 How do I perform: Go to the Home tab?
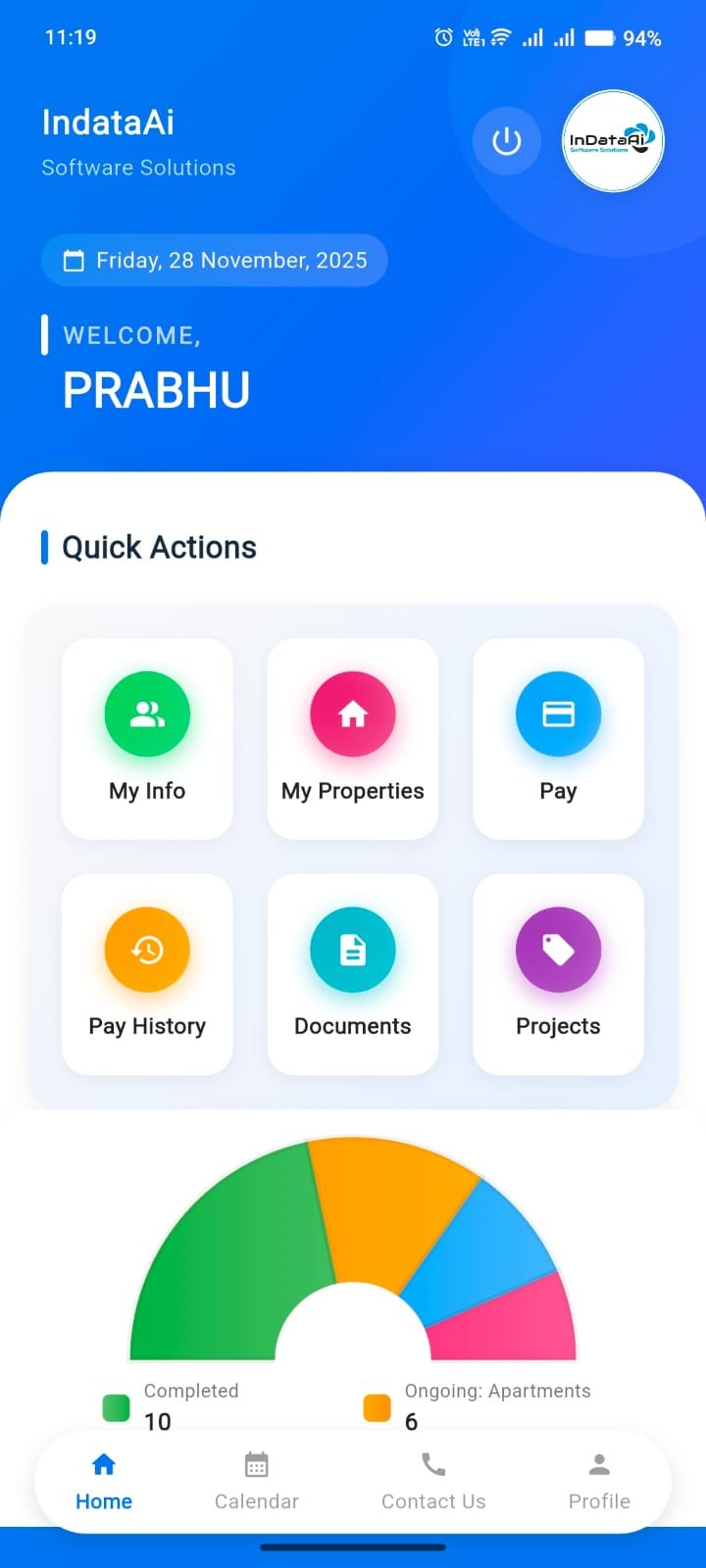(x=104, y=1481)
